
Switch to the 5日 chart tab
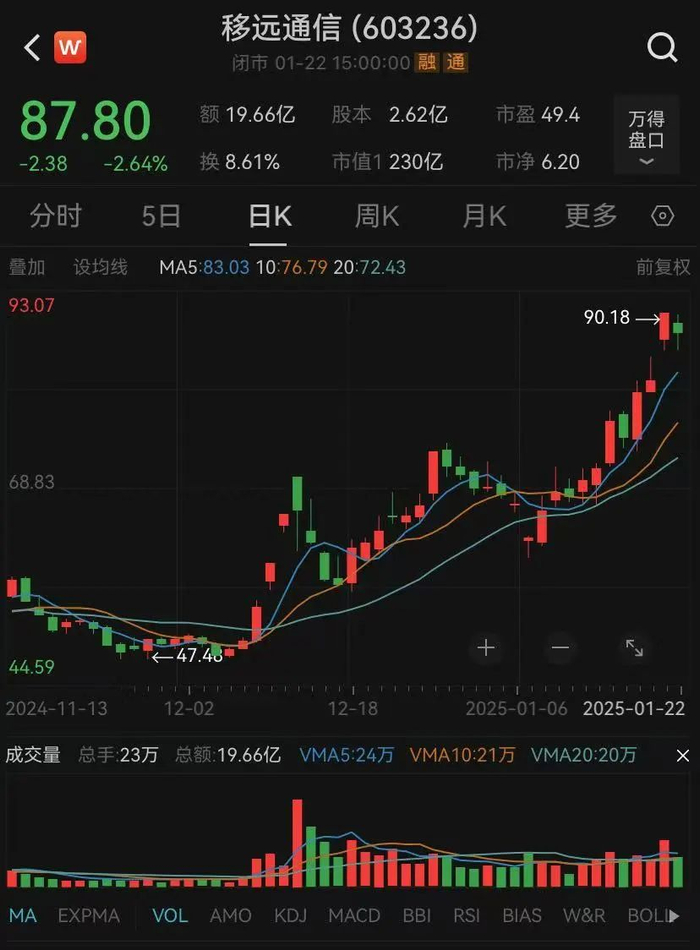pos(161,215)
